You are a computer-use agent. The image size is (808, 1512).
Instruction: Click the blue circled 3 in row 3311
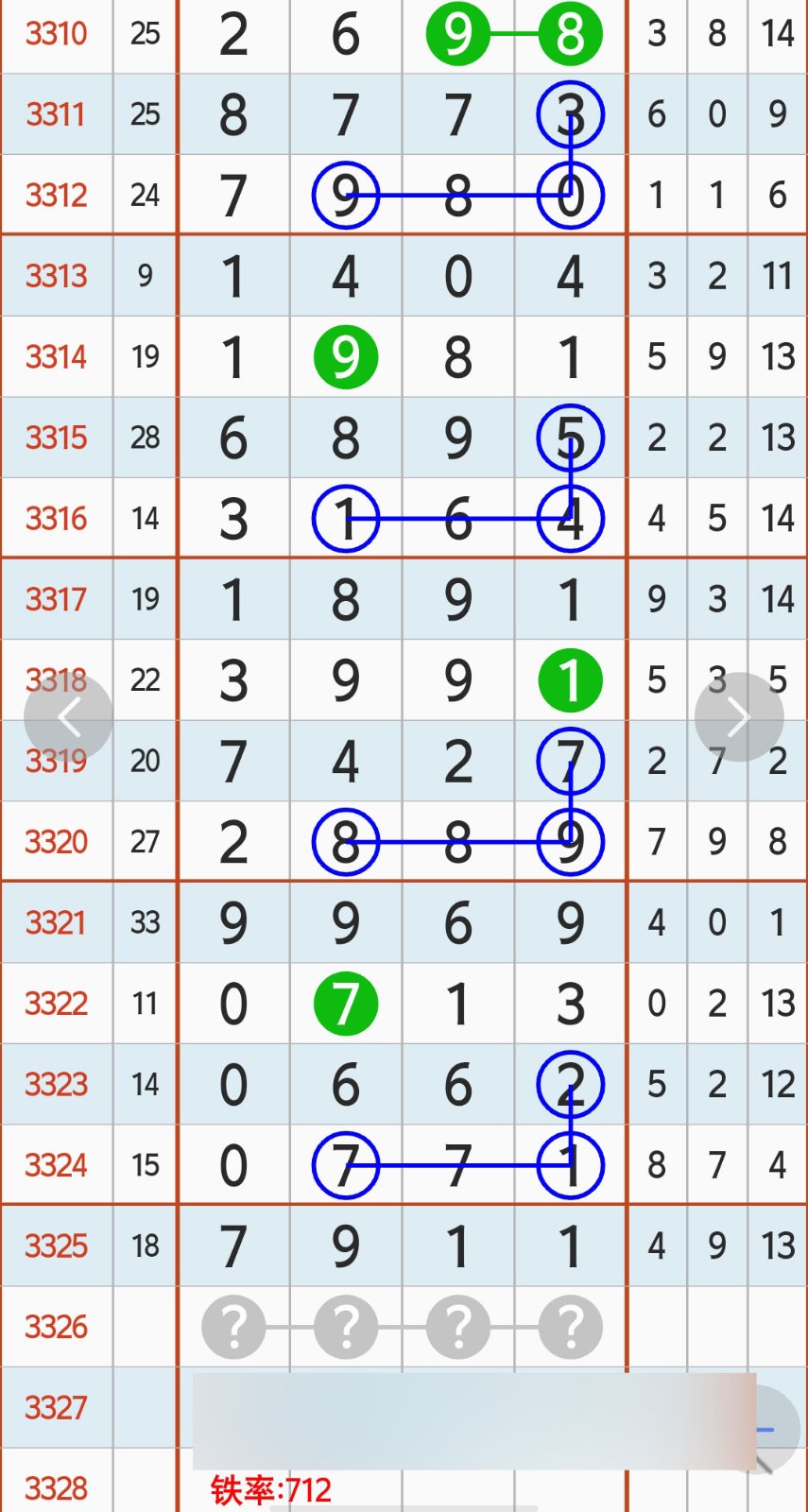click(x=570, y=113)
